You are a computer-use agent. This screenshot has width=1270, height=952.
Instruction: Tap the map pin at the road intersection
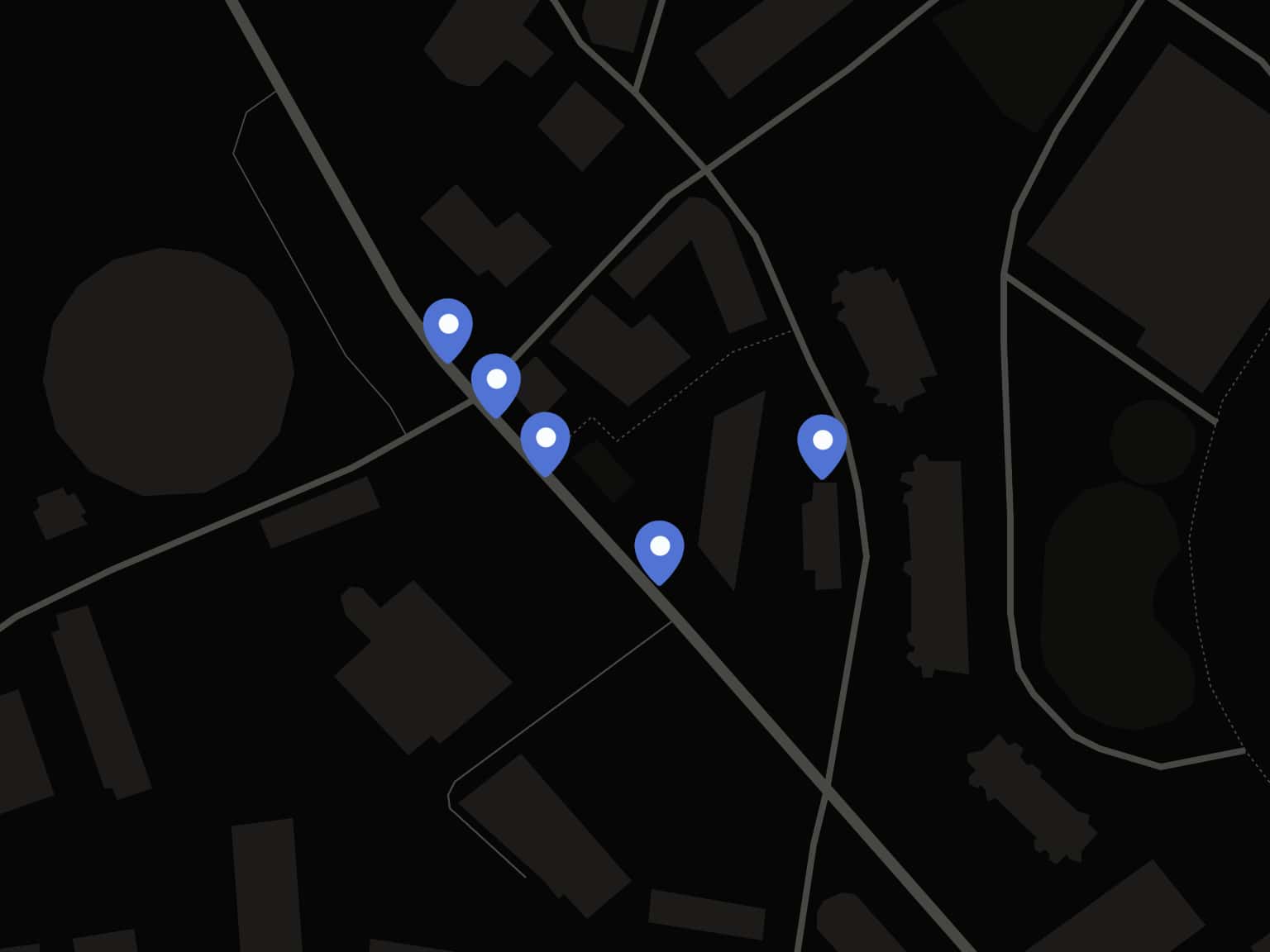coord(496,382)
